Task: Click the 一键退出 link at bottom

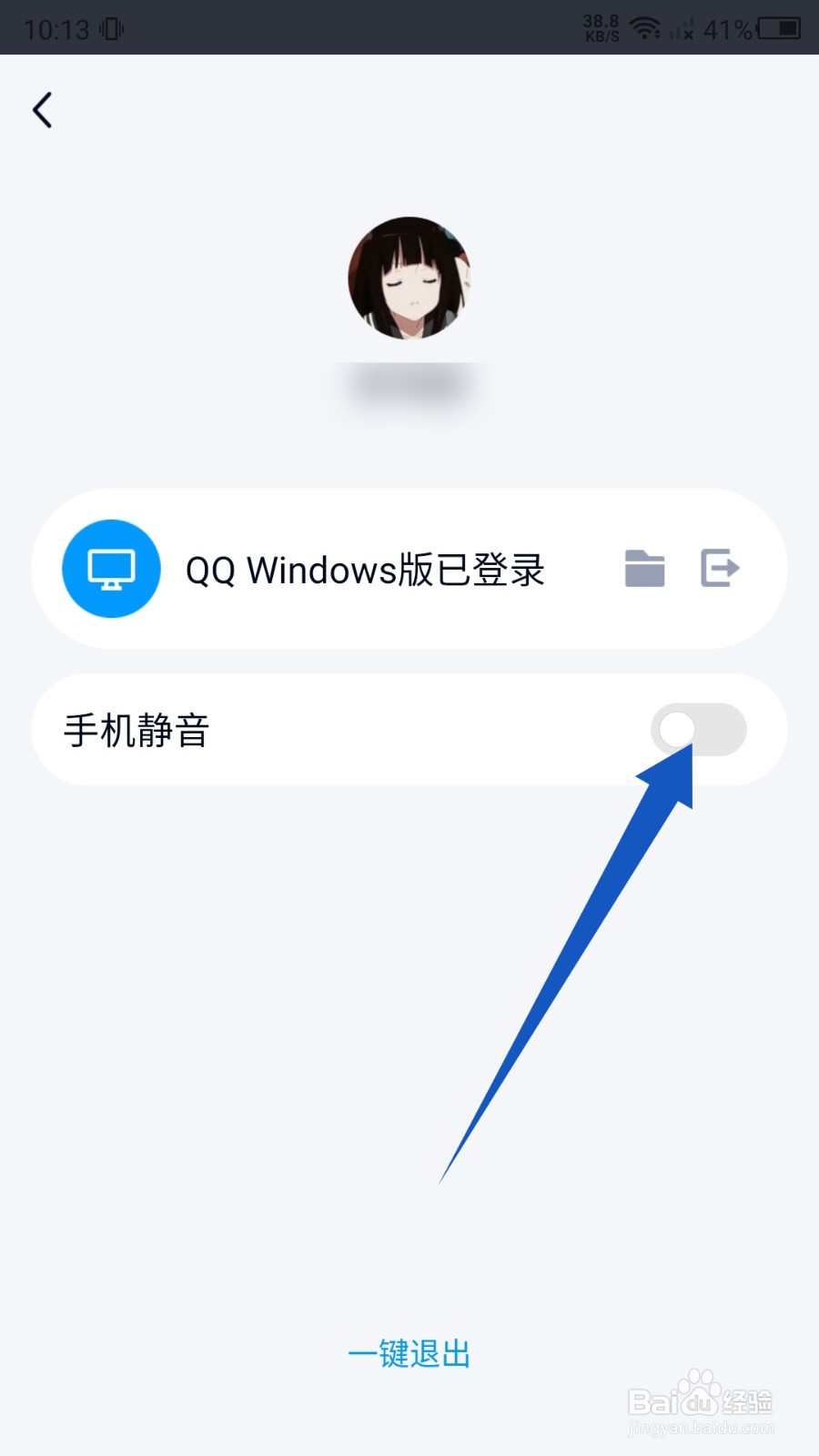Action: tap(409, 1353)
